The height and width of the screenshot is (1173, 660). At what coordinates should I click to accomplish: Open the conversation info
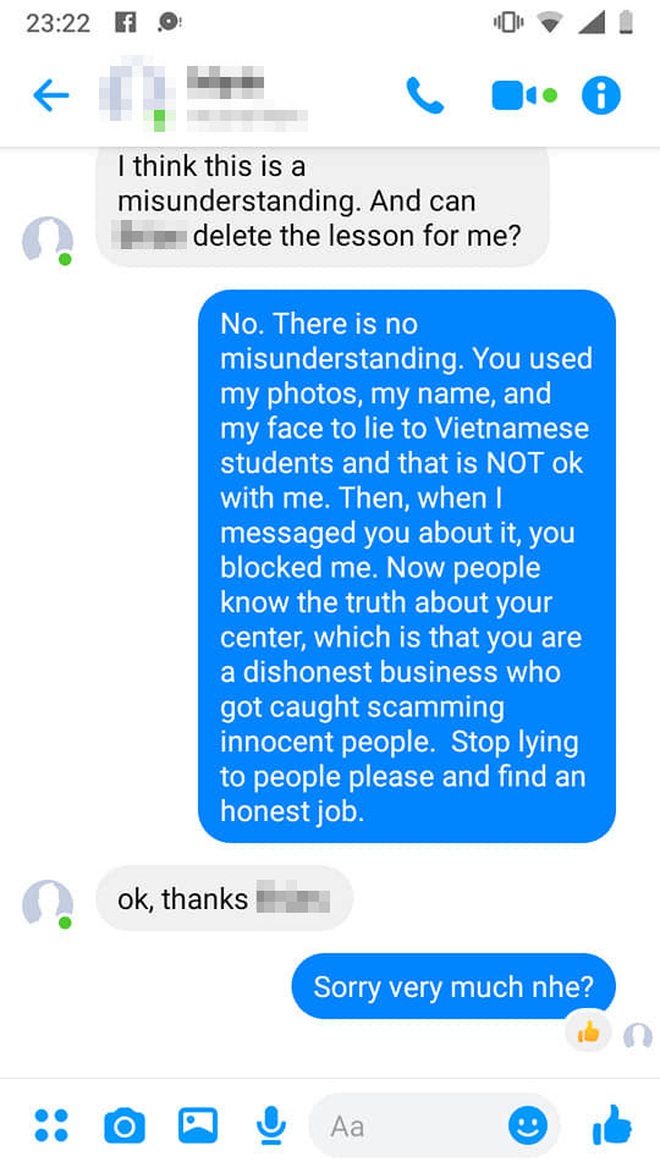tap(601, 96)
